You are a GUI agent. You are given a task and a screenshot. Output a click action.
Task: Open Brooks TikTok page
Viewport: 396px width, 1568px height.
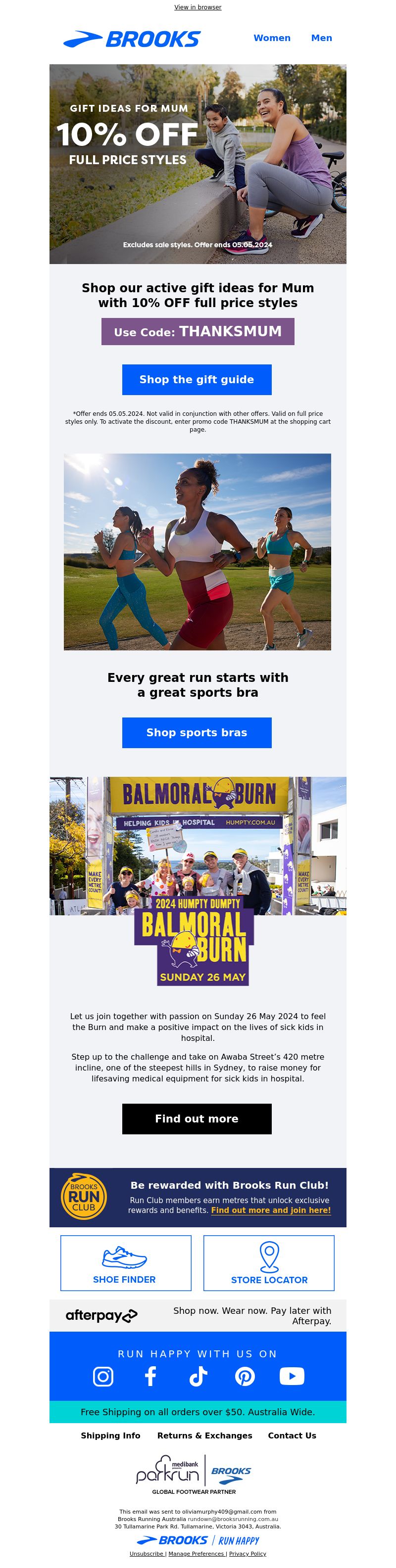coord(198,1376)
